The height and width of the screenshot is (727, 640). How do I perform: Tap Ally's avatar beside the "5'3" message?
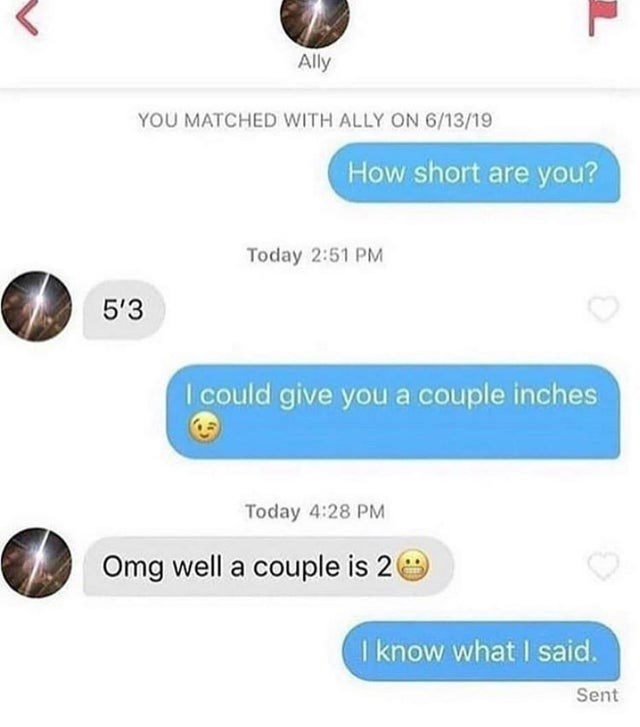(x=39, y=304)
